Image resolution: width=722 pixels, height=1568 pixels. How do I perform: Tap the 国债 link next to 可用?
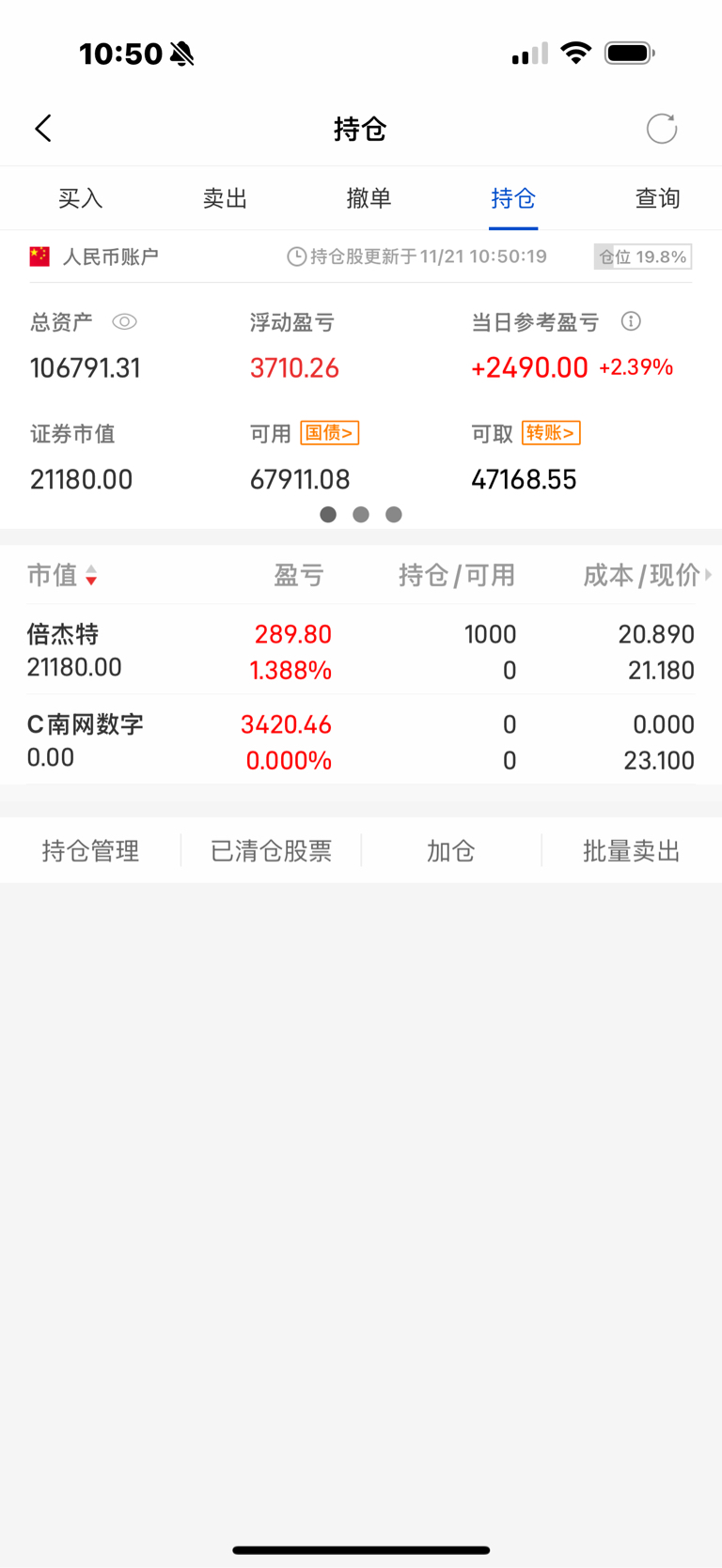pyautogui.click(x=329, y=433)
